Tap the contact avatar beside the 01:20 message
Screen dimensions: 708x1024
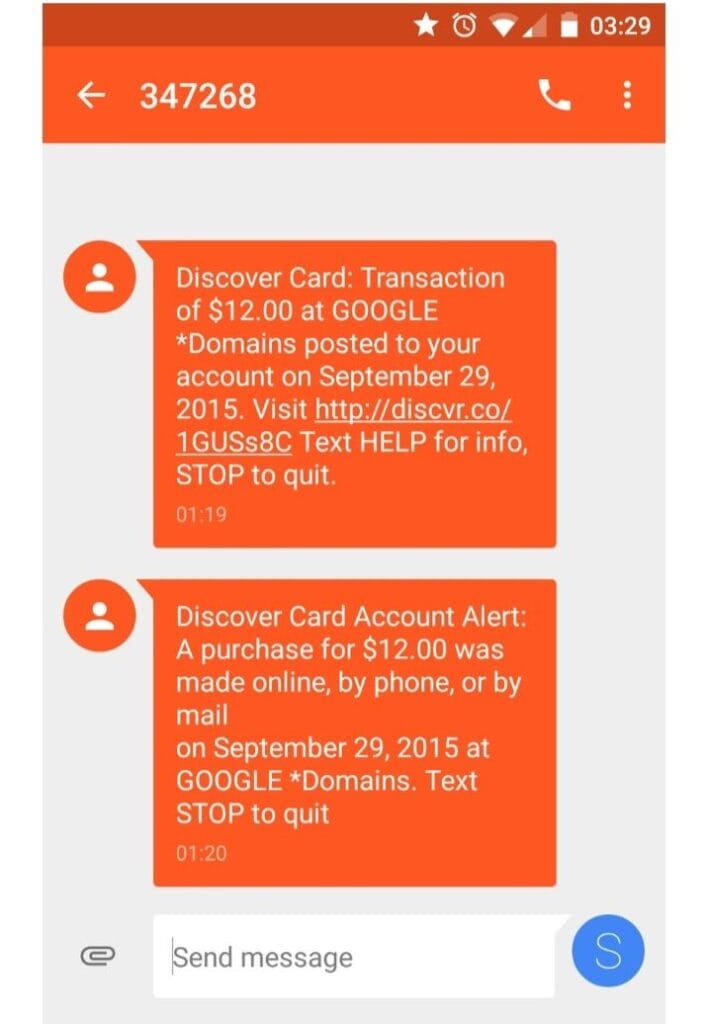click(x=99, y=616)
